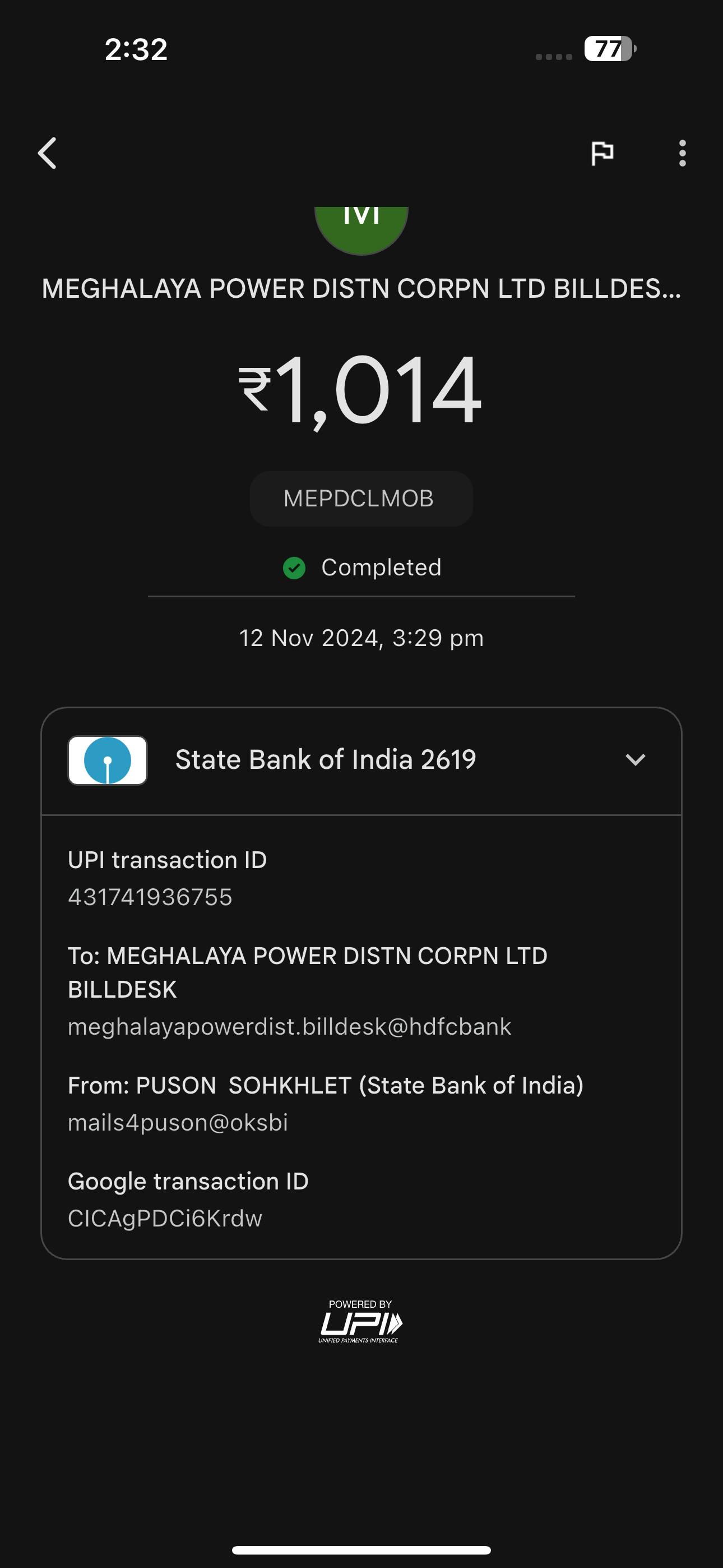The height and width of the screenshot is (1568, 723).
Task: Go back using the top-left arrow
Action: (x=48, y=153)
